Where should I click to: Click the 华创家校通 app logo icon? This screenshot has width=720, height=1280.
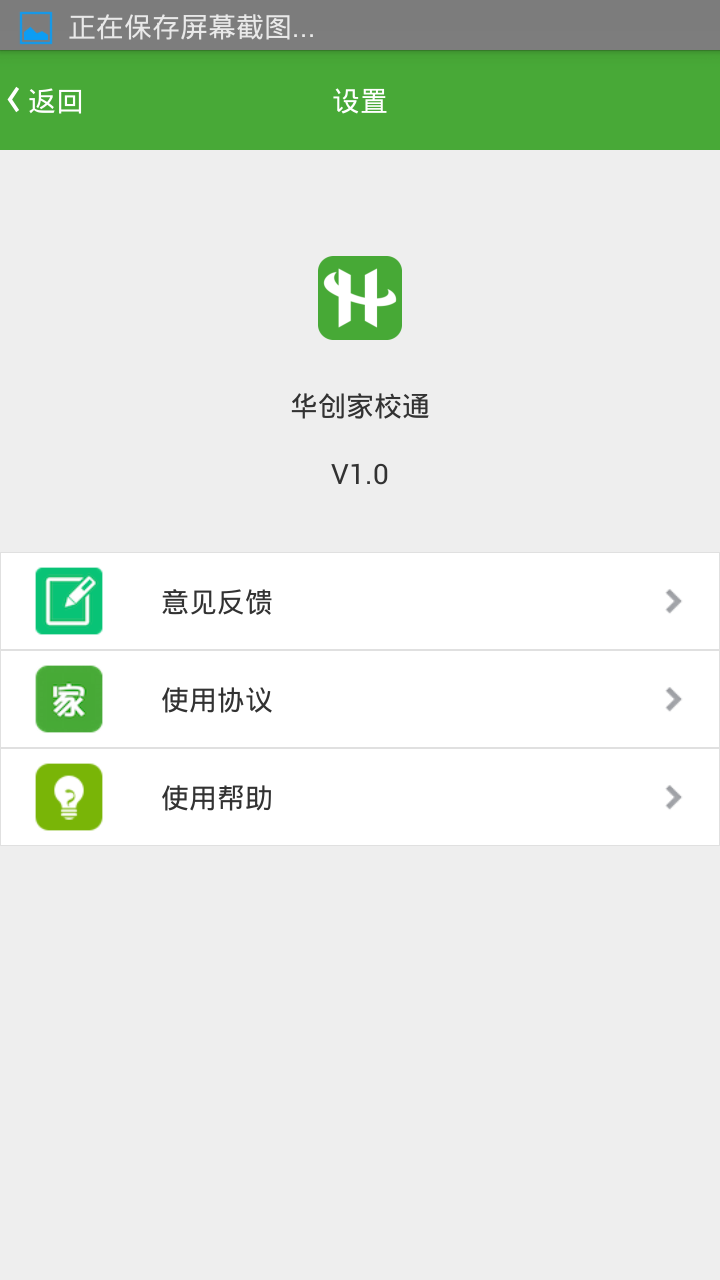tap(359, 297)
